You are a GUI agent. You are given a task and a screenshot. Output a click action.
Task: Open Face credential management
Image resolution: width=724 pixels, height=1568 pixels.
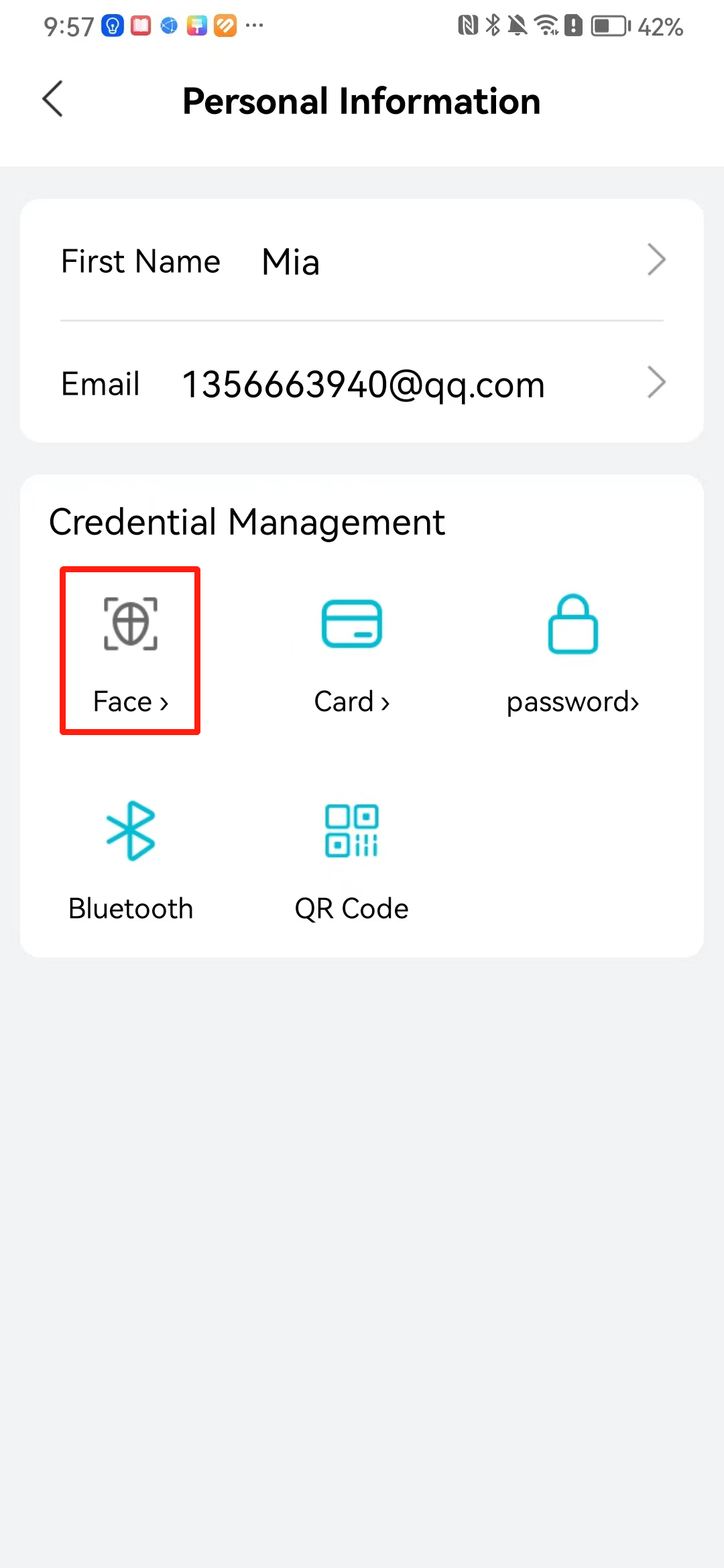[x=130, y=651]
